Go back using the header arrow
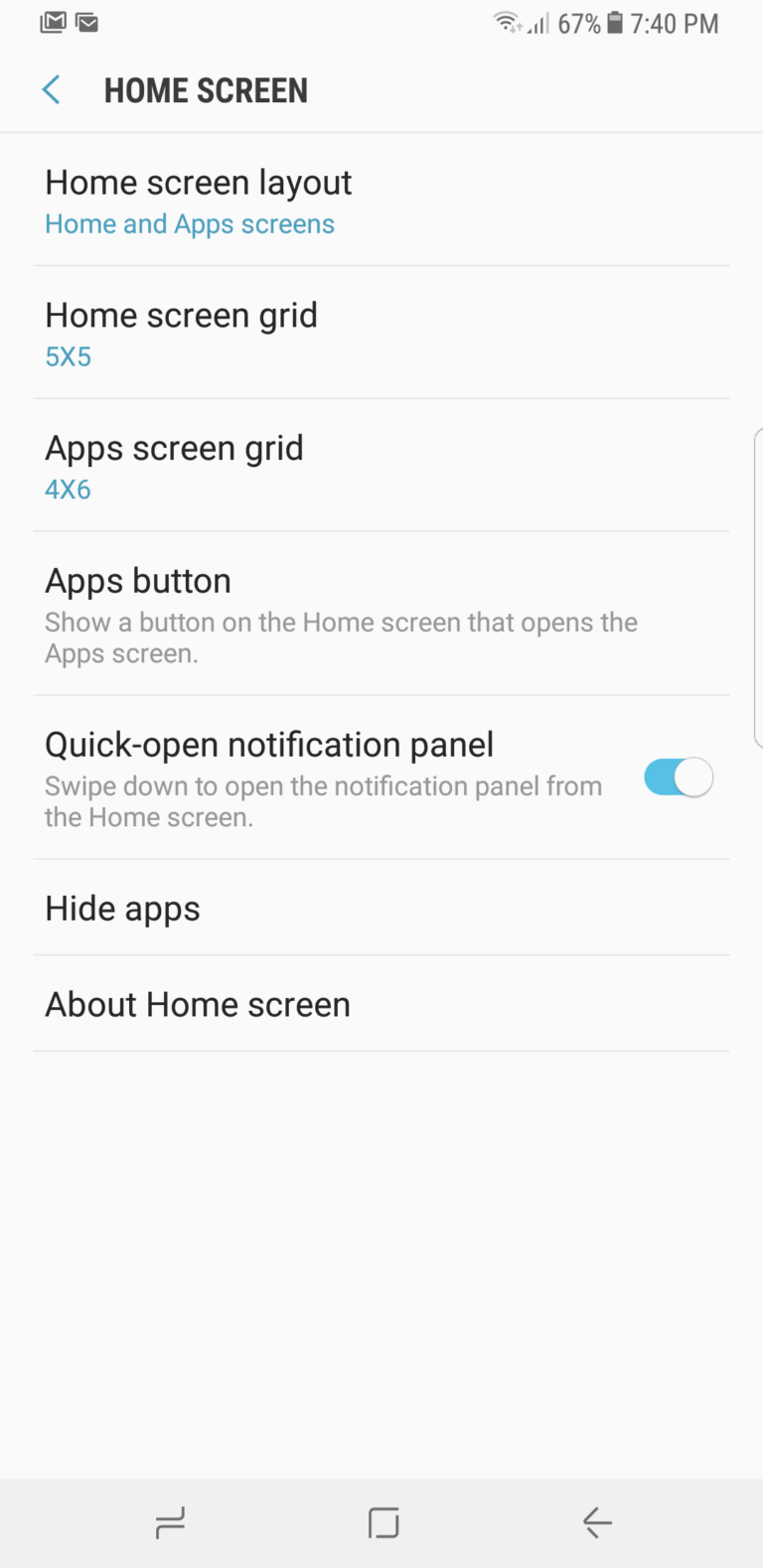This screenshot has width=763, height=1568. pos(52,90)
